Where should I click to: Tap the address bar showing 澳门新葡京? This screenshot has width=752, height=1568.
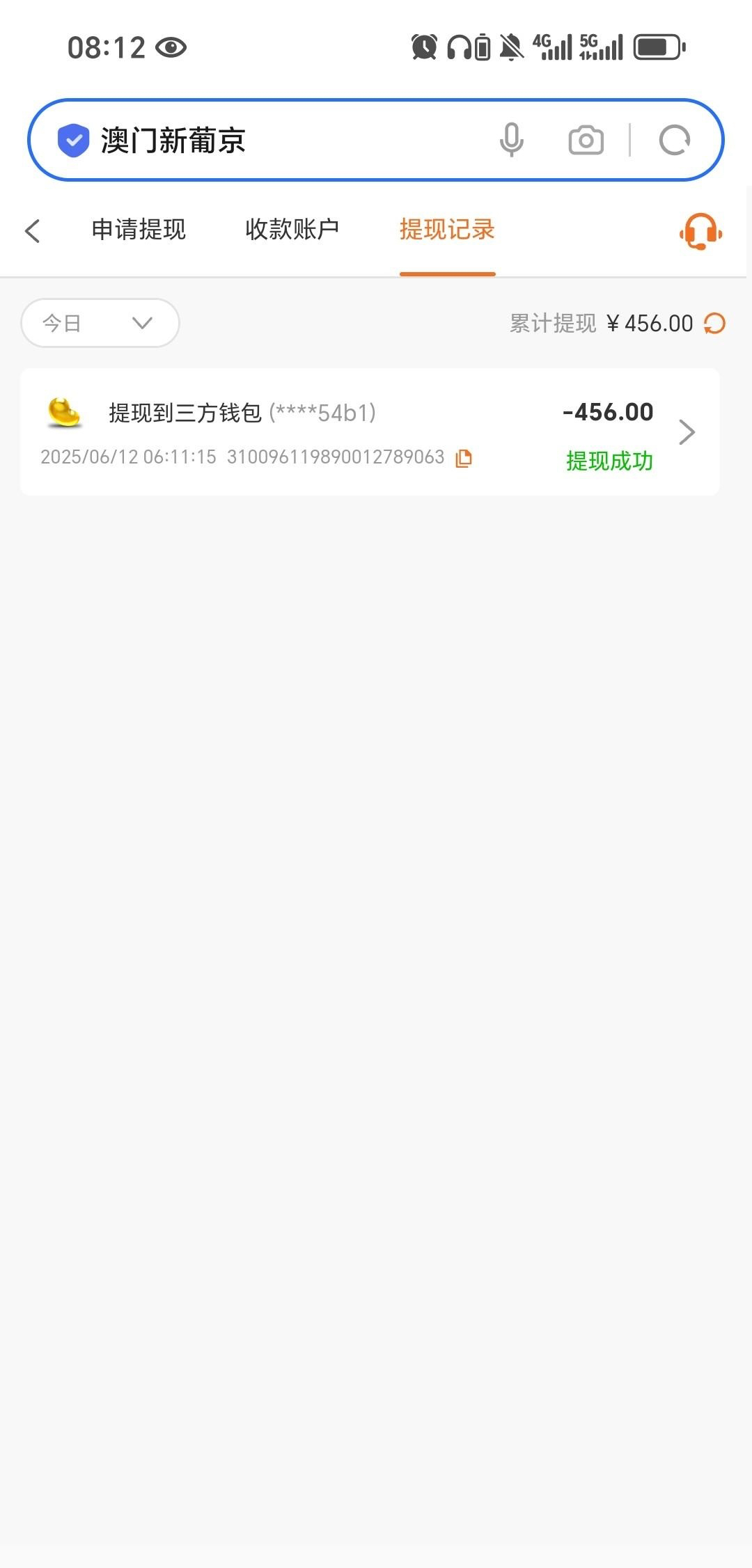click(279, 140)
